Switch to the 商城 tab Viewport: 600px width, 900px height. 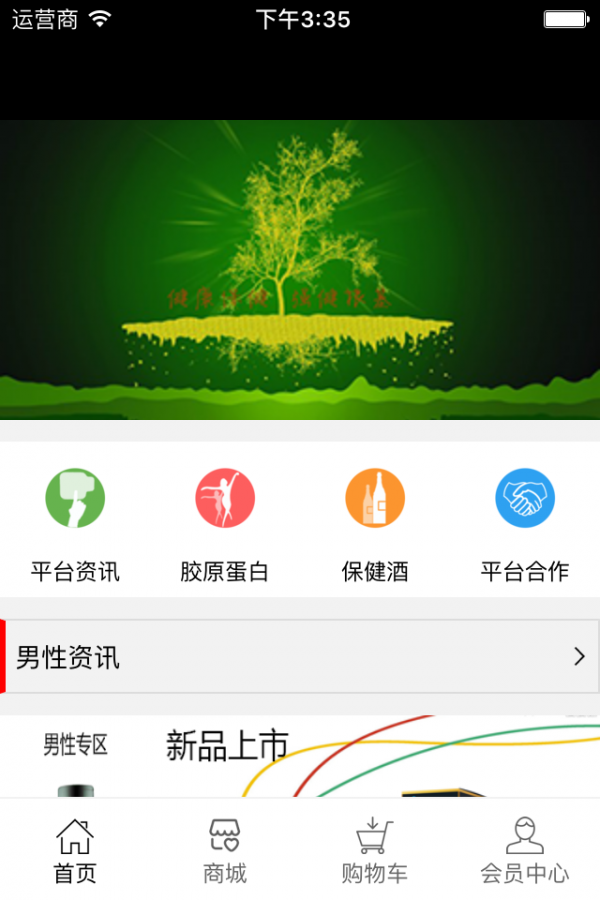tap(225, 850)
